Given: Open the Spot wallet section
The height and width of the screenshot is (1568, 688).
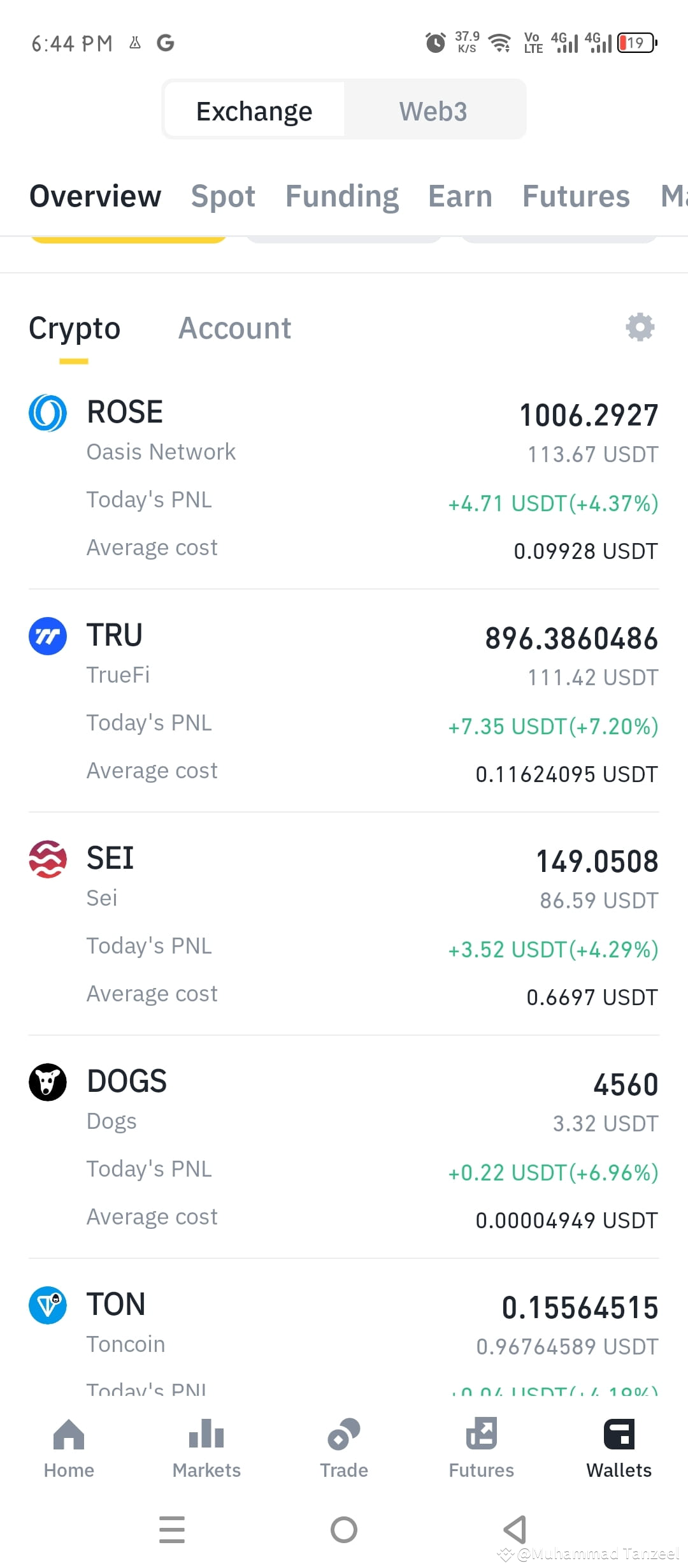Looking at the screenshot, I should coord(223,196).
